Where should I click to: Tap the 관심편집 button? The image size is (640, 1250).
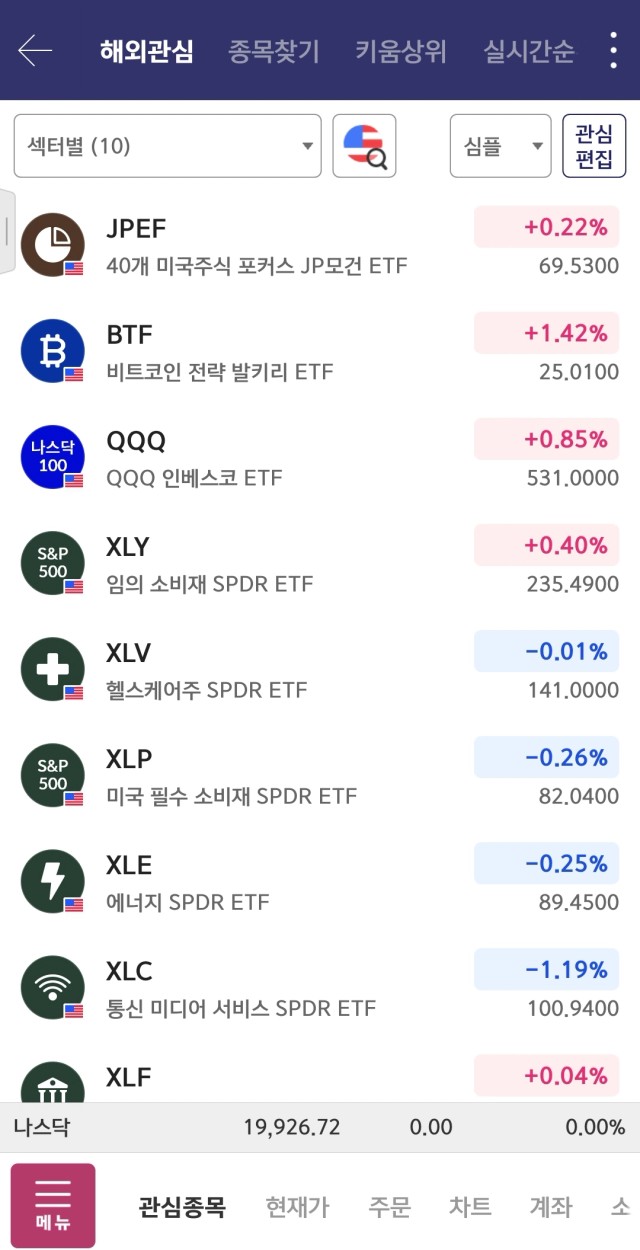[x=594, y=146]
